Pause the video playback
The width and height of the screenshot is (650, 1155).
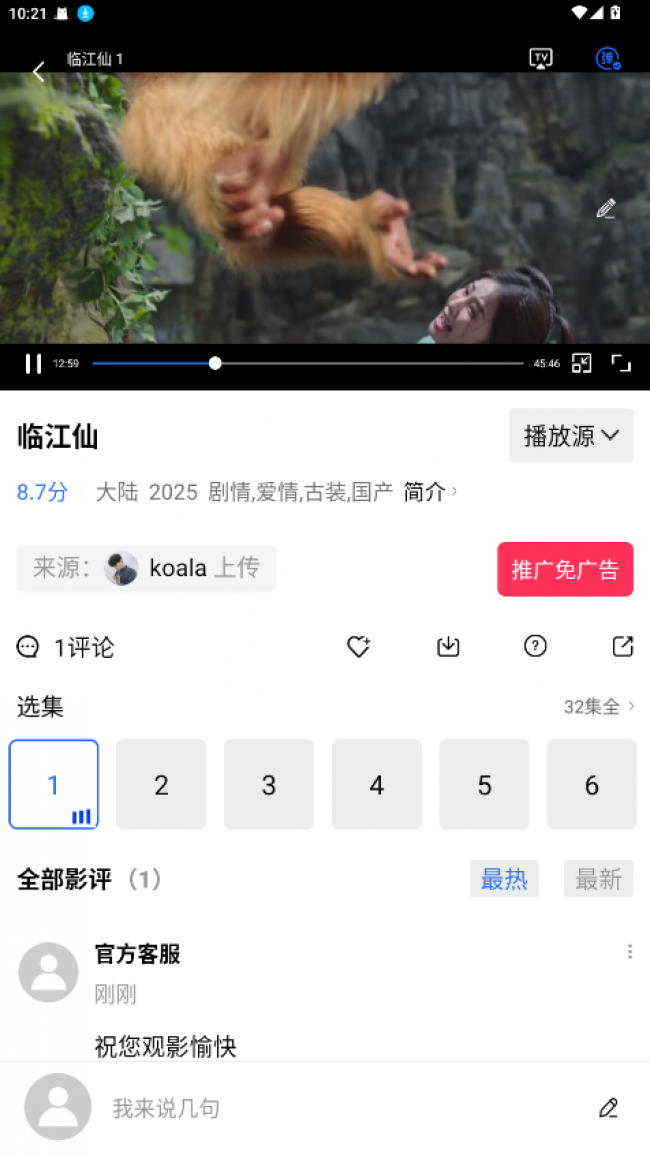point(33,364)
